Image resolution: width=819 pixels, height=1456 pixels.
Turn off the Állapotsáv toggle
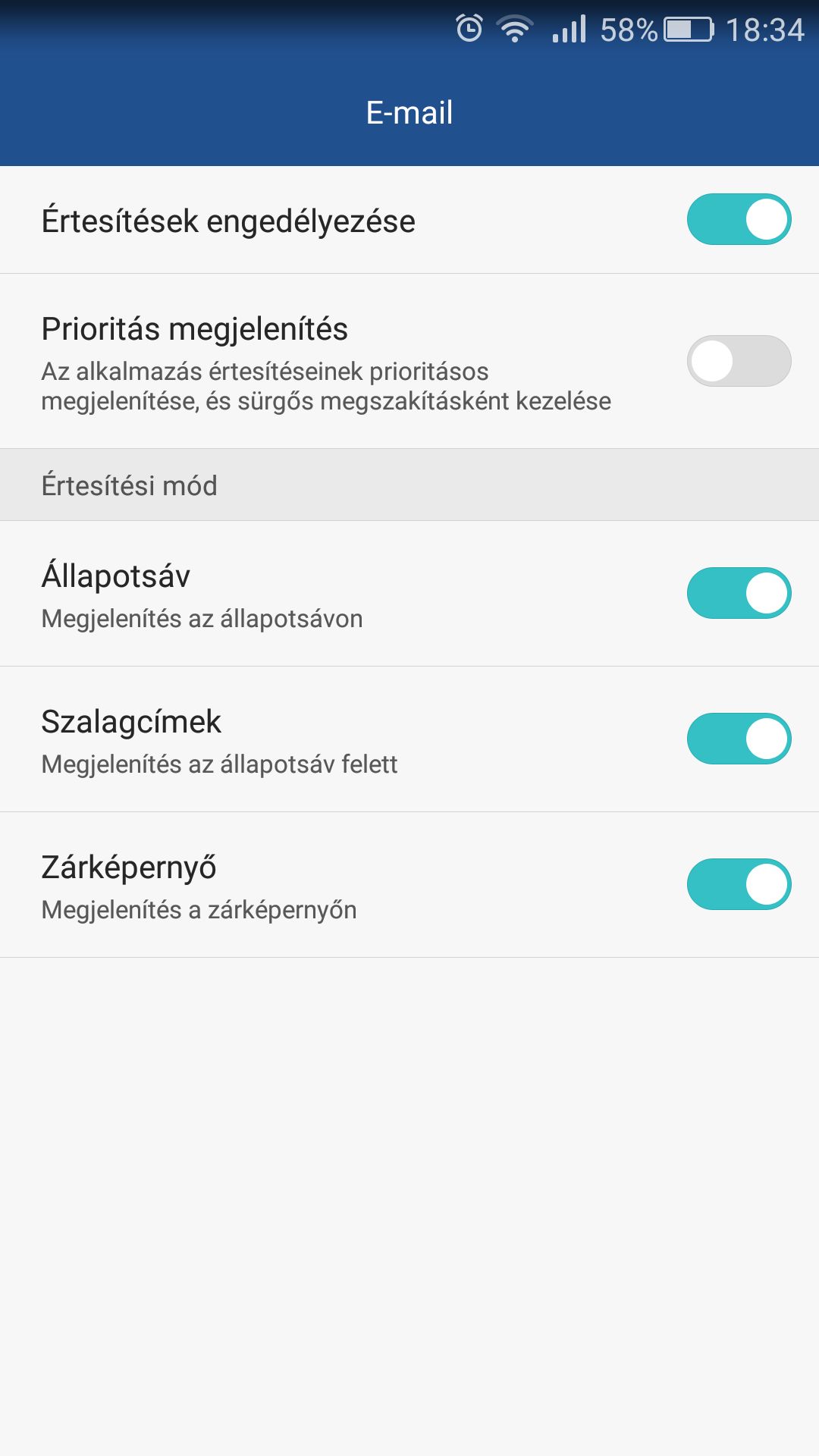pos(739,593)
